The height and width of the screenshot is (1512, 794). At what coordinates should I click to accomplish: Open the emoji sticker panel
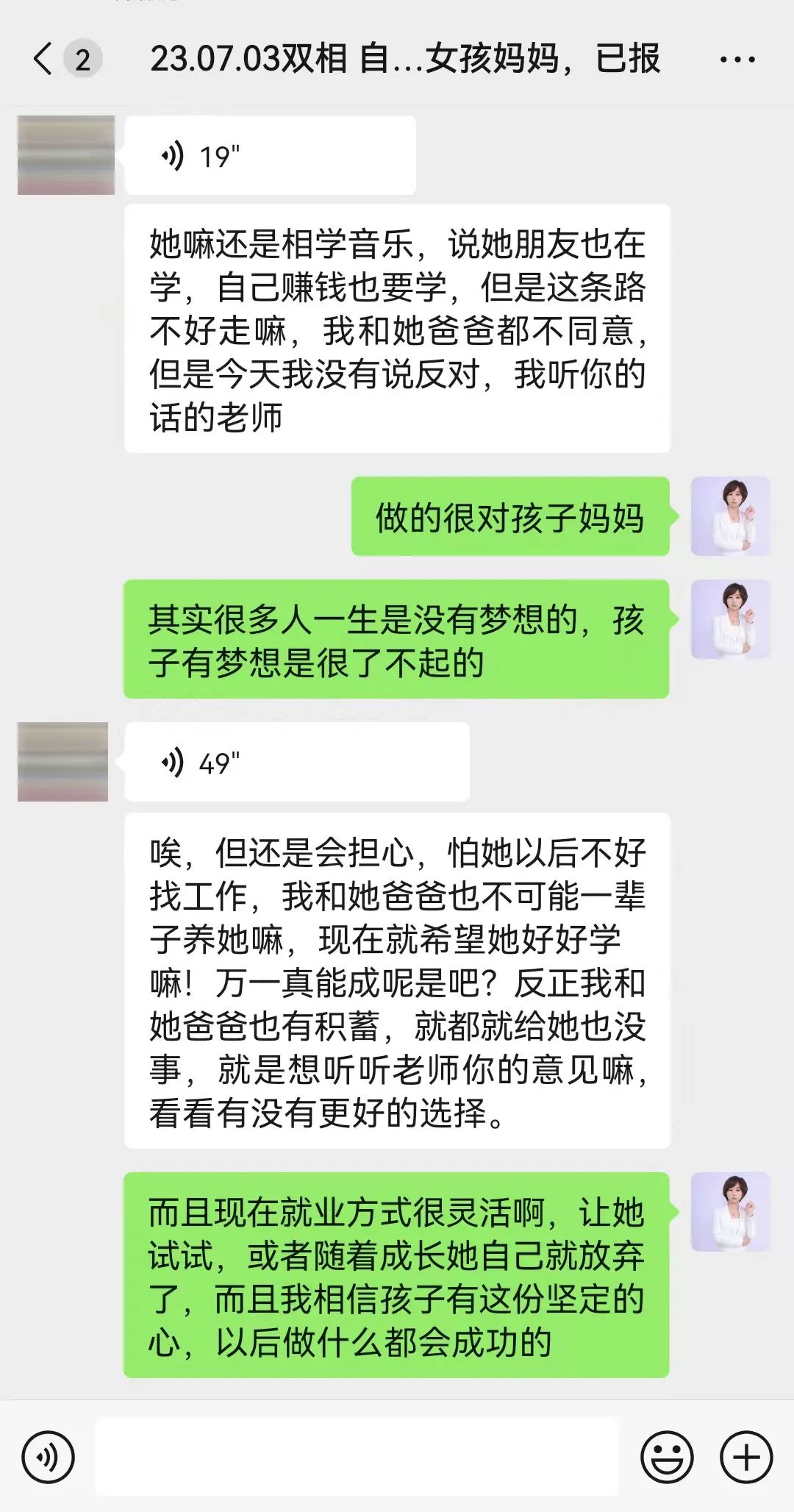tap(667, 1457)
